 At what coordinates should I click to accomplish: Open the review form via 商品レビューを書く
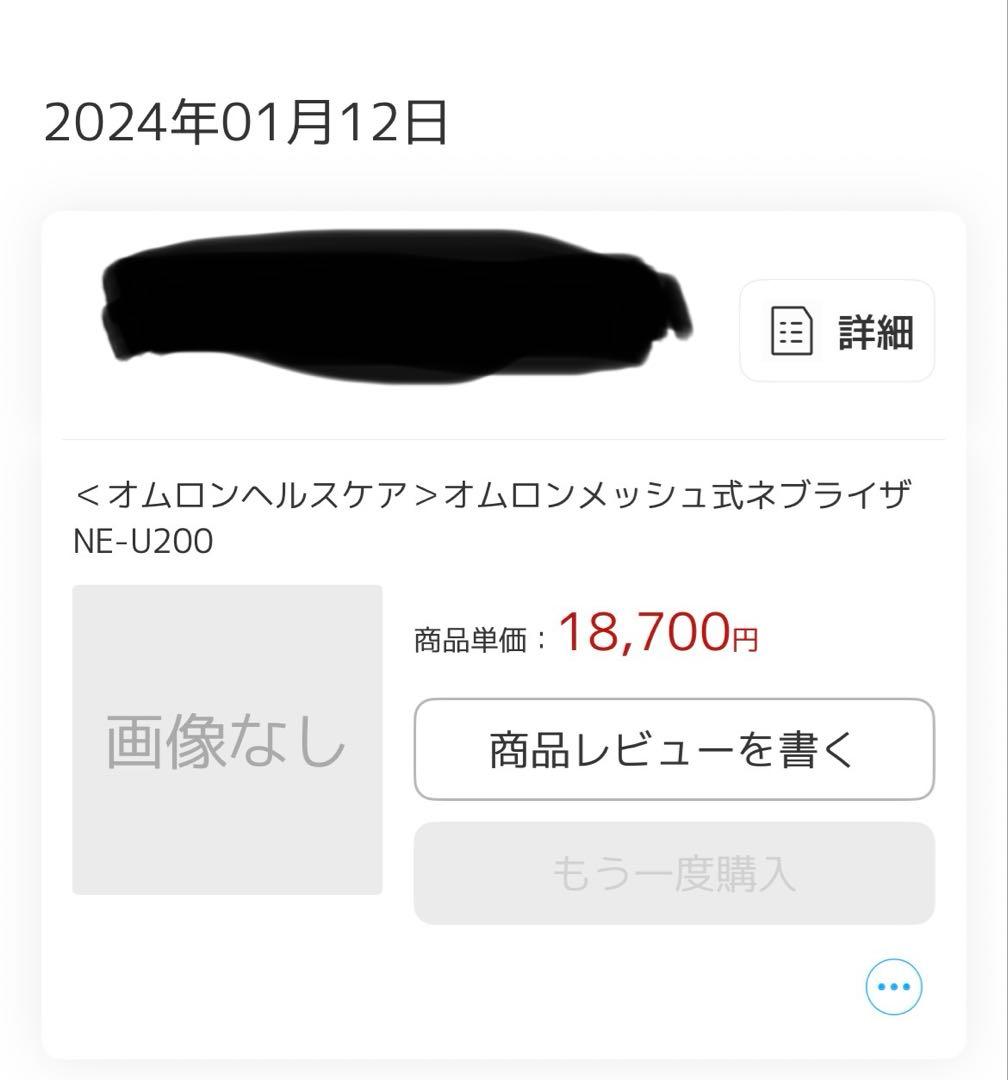coord(675,750)
